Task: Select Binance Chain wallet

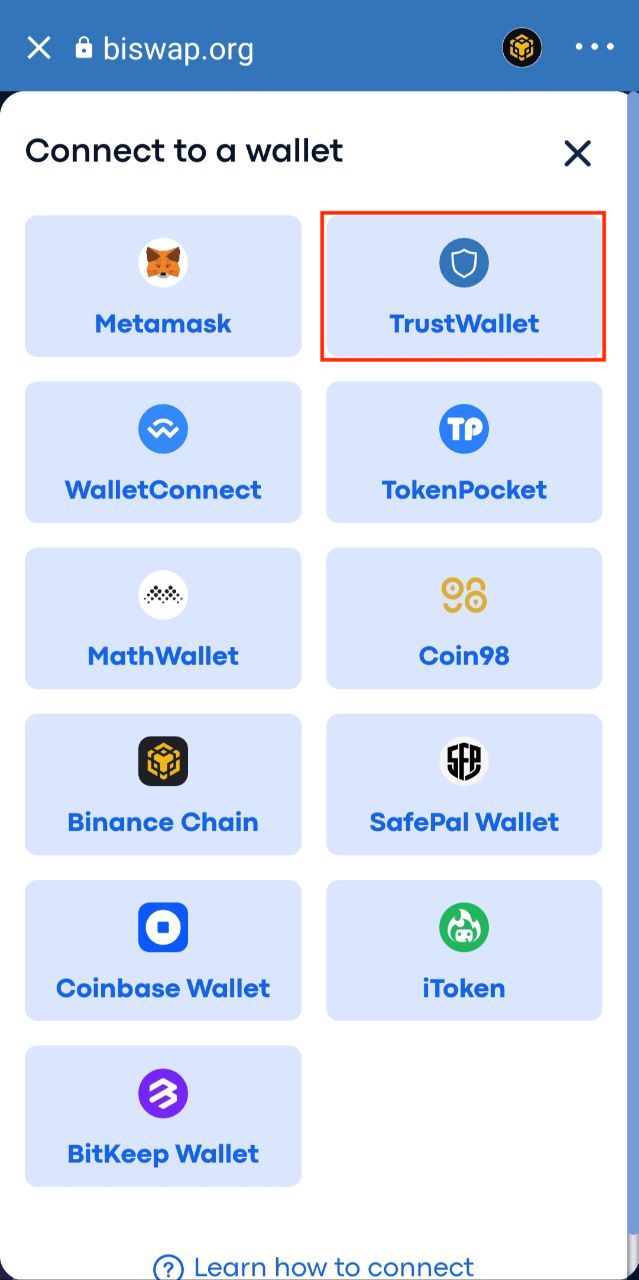Action: (x=163, y=784)
